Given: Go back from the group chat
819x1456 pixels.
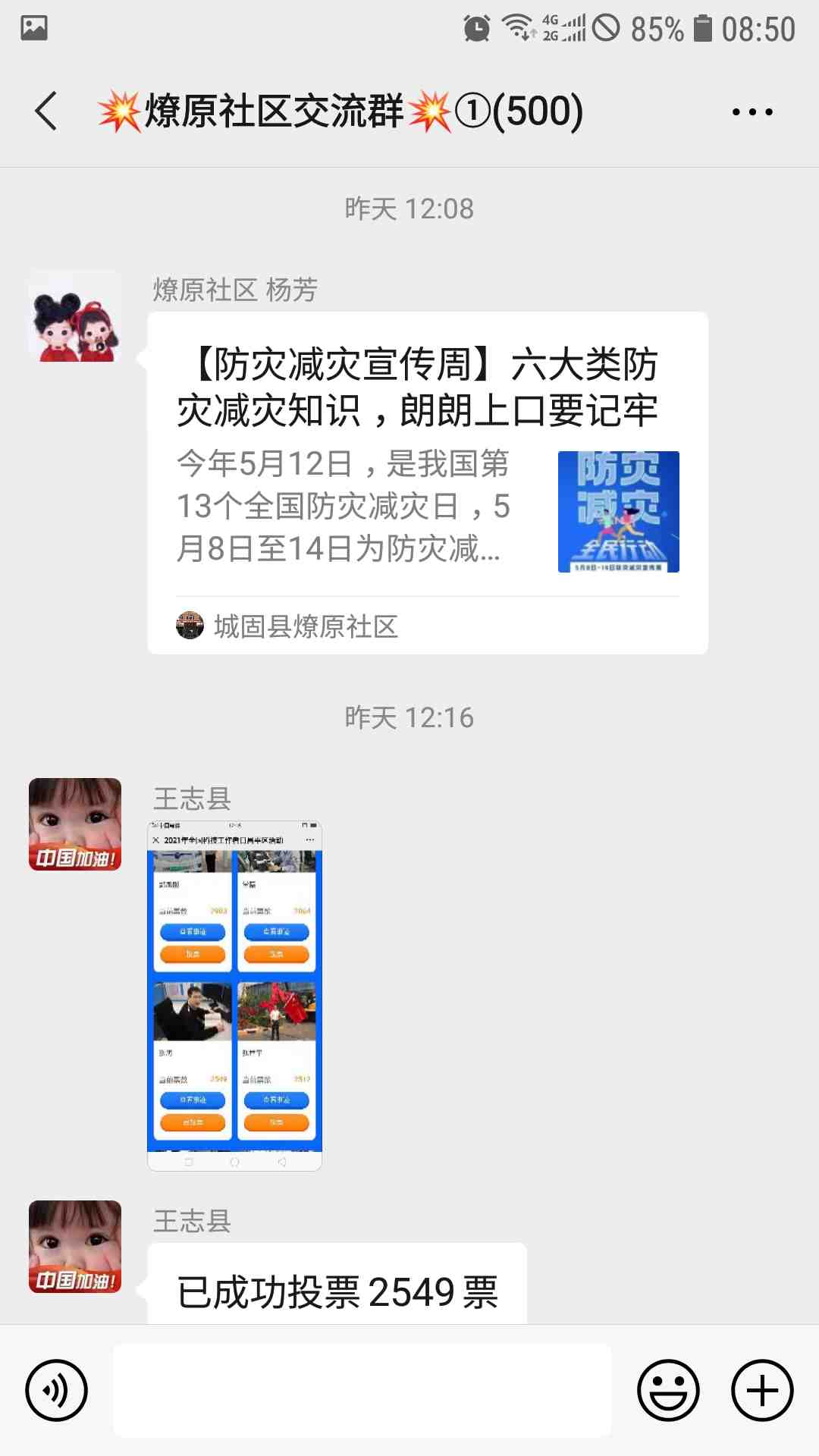Looking at the screenshot, I should 46,111.
